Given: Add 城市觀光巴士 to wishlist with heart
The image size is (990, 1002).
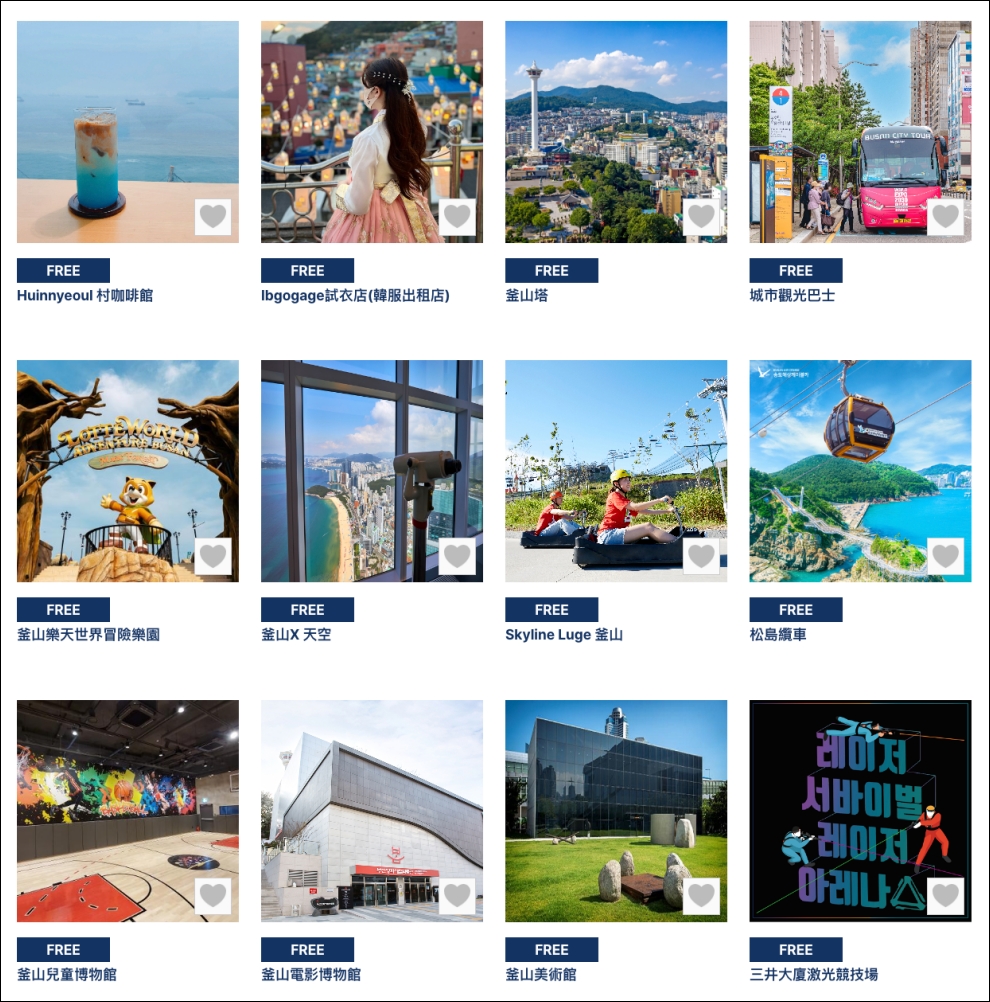Looking at the screenshot, I should pyautogui.click(x=945, y=217).
